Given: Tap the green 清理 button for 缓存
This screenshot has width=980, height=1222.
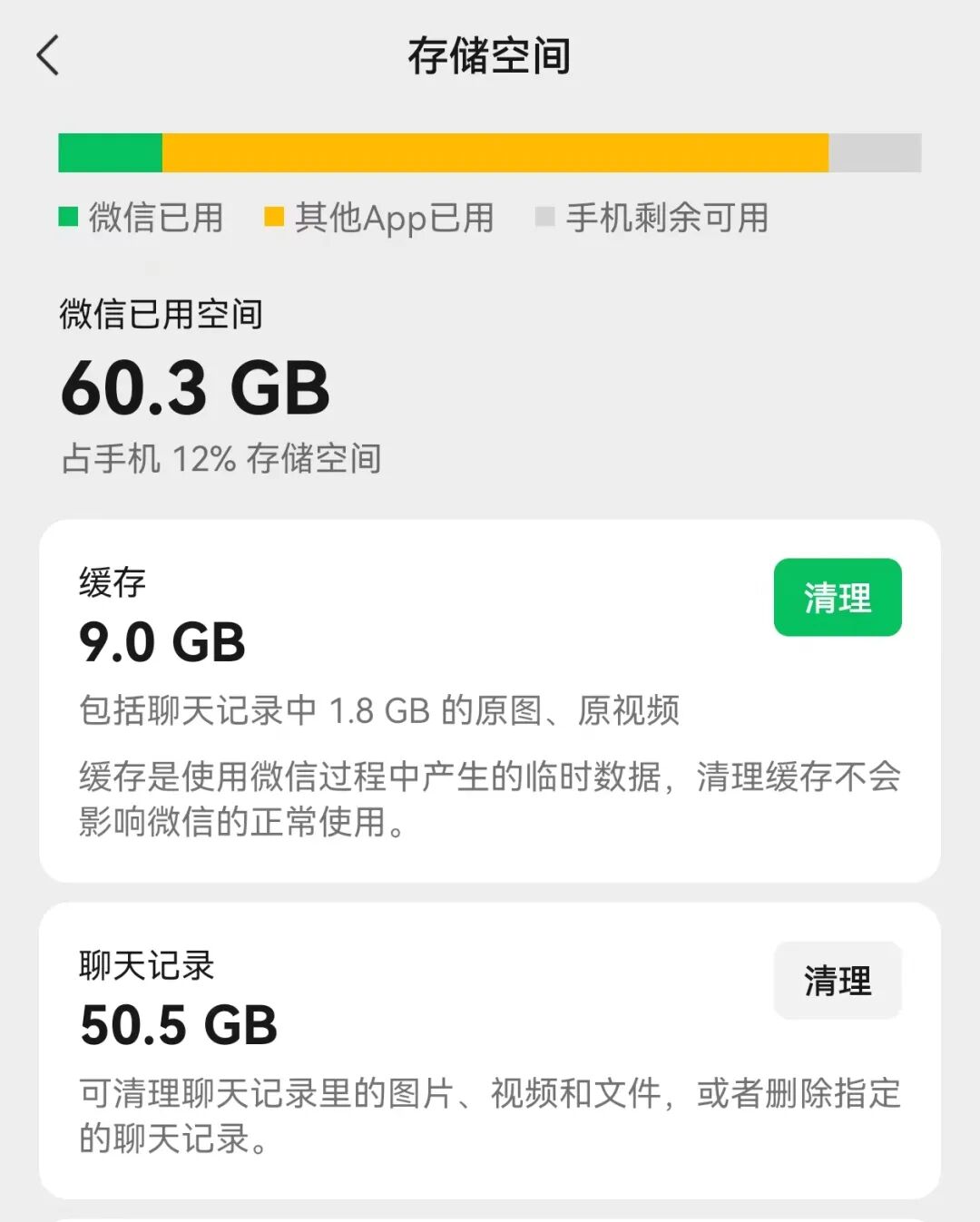Looking at the screenshot, I should [837, 598].
